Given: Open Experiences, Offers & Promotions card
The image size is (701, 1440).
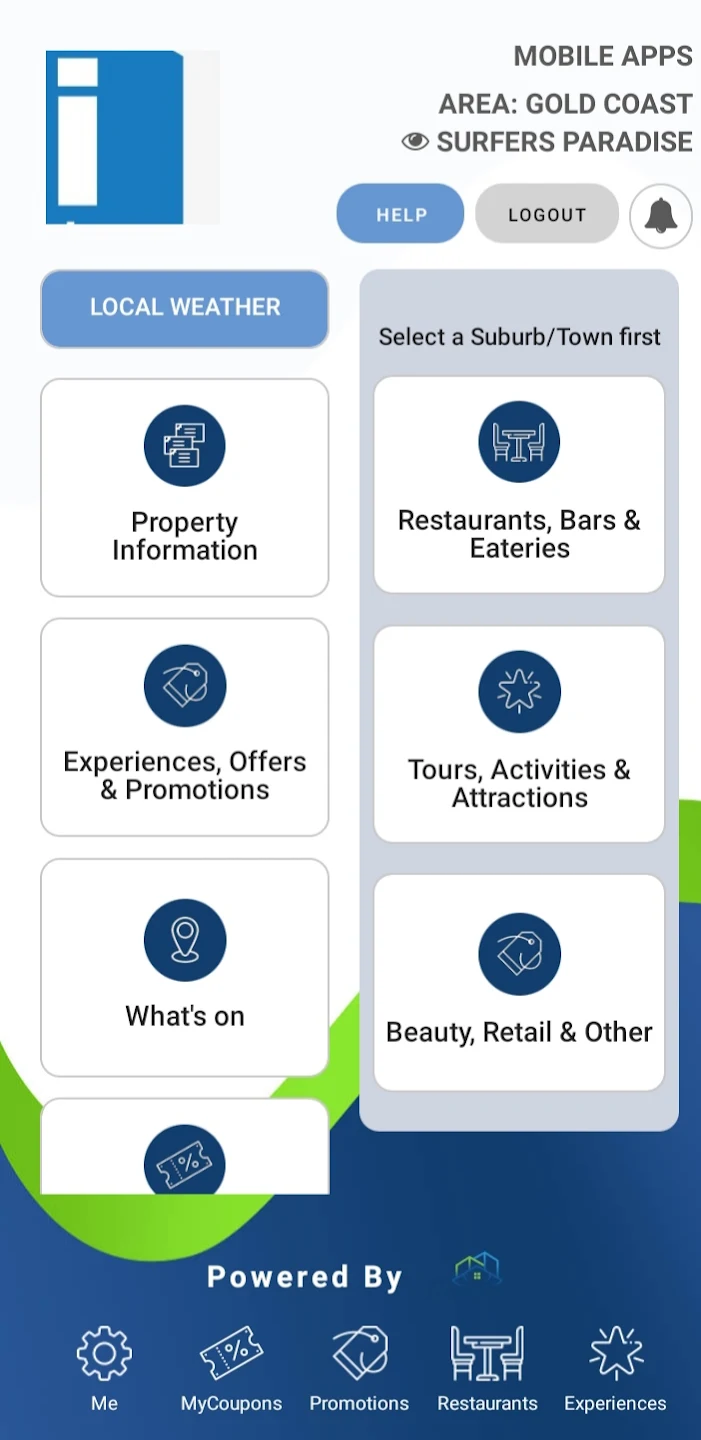Looking at the screenshot, I should [185, 727].
